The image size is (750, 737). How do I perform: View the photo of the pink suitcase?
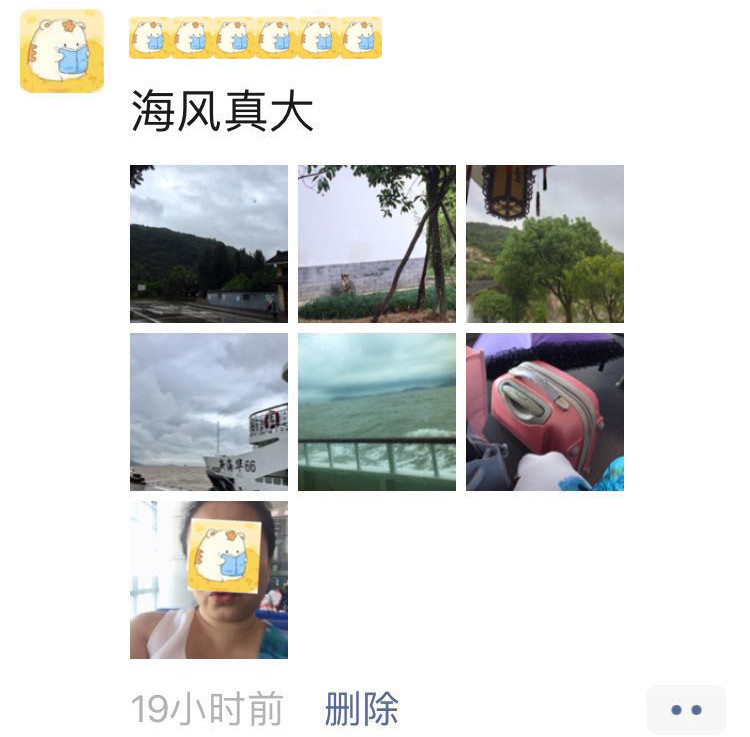pyautogui.click(x=545, y=411)
